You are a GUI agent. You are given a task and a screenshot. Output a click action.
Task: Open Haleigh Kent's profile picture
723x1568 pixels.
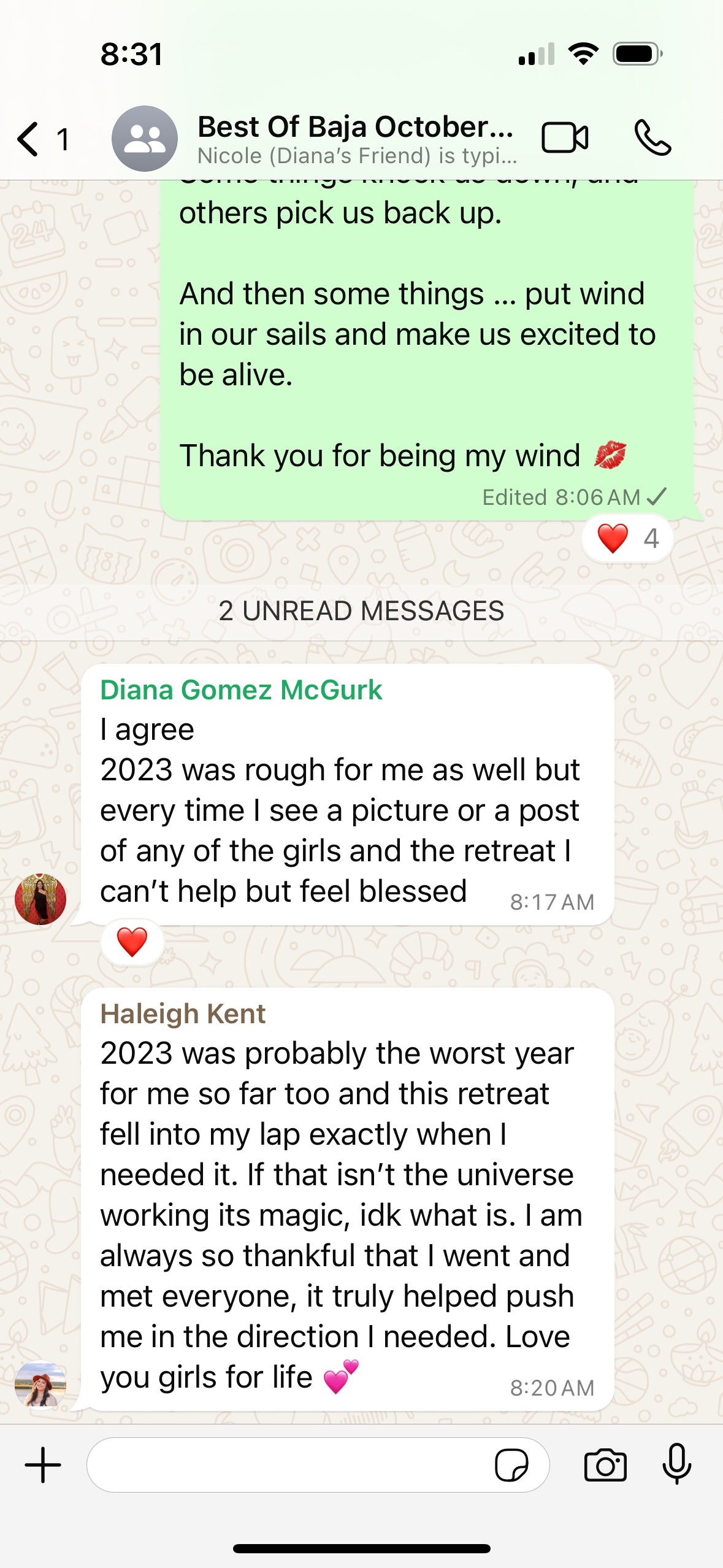[x=40, y=1385]
